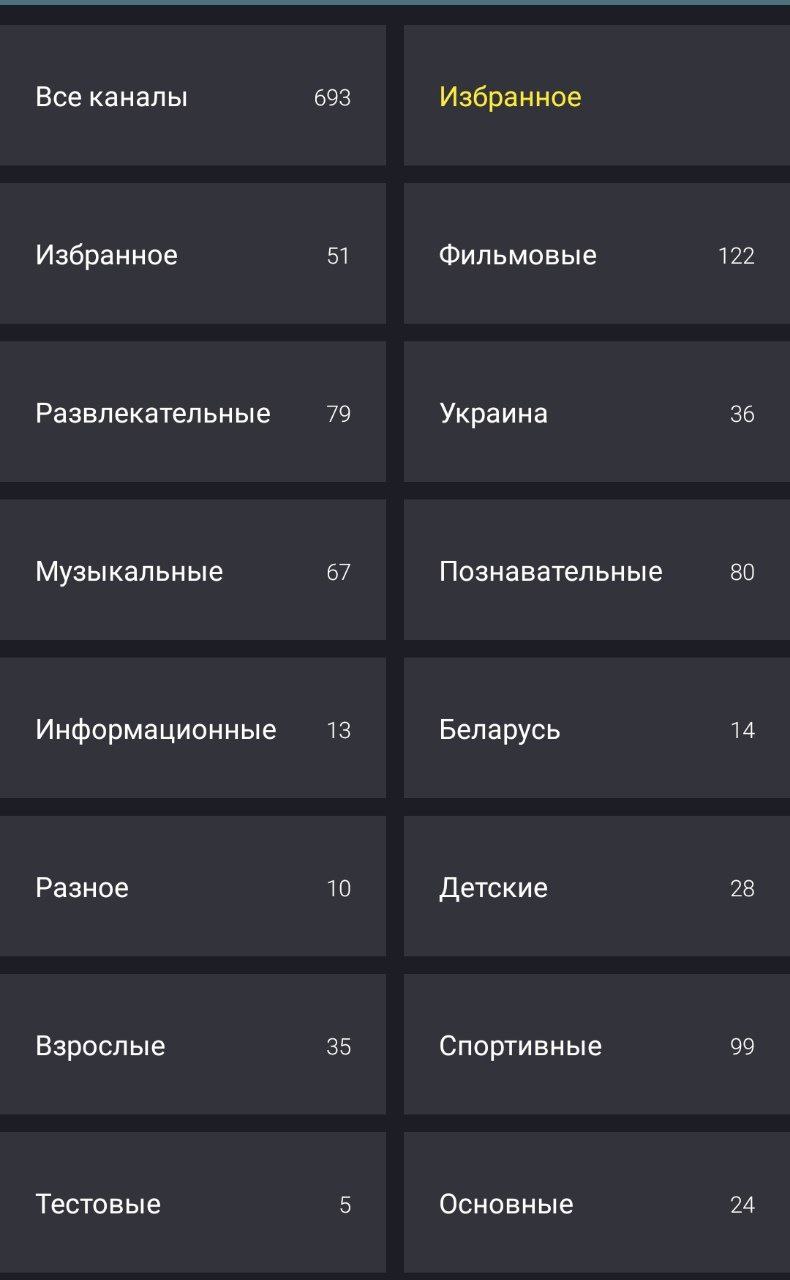Choose the Взрослые category

pyautogui.click(x=192, y=1044)
